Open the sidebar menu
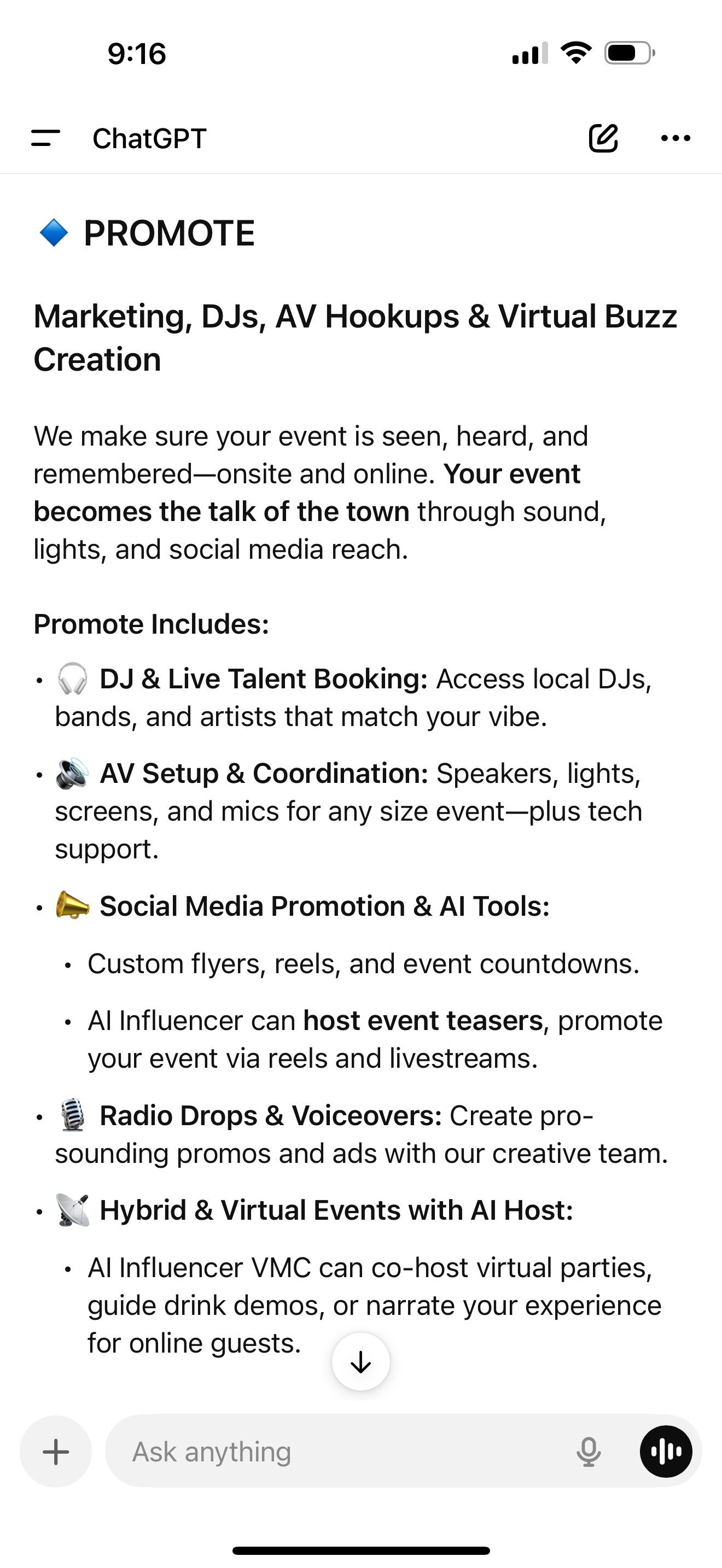722x1568 pixels. tap(45, 138)
